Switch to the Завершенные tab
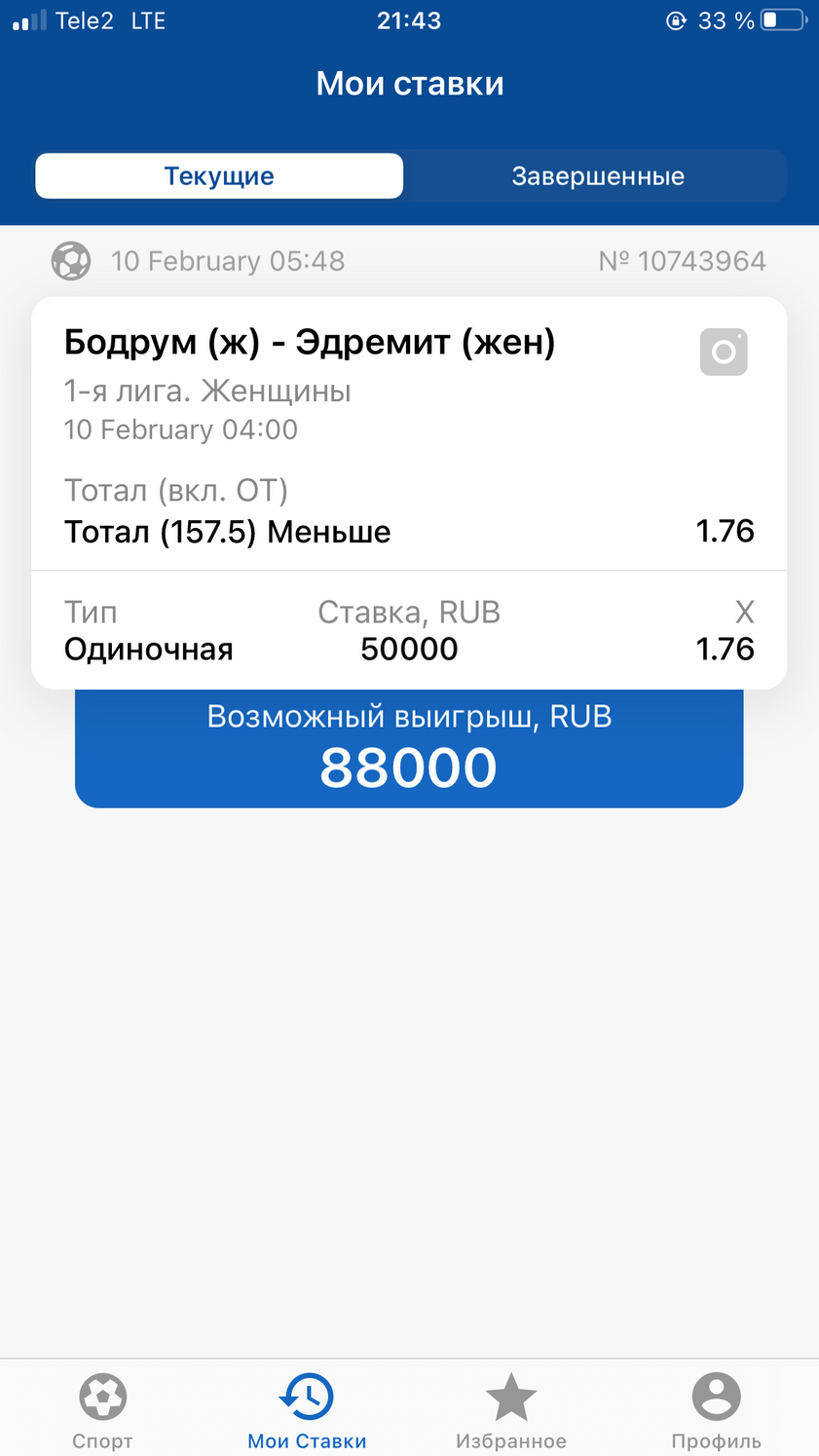The width and height of the screenshot is (819, 1456). click(598, 176)
